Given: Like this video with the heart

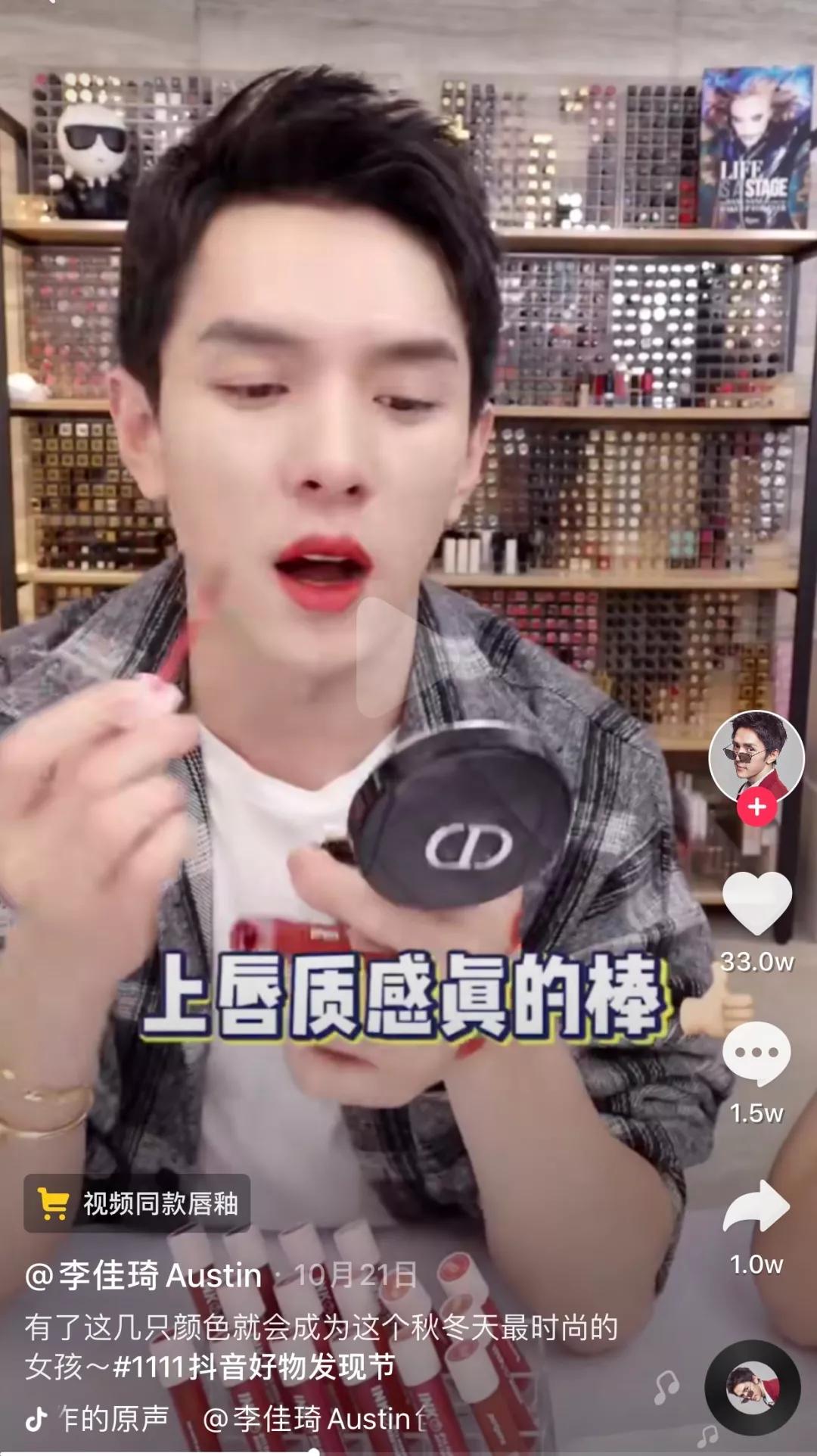Looking at the screenshot, I should [756, 902].
